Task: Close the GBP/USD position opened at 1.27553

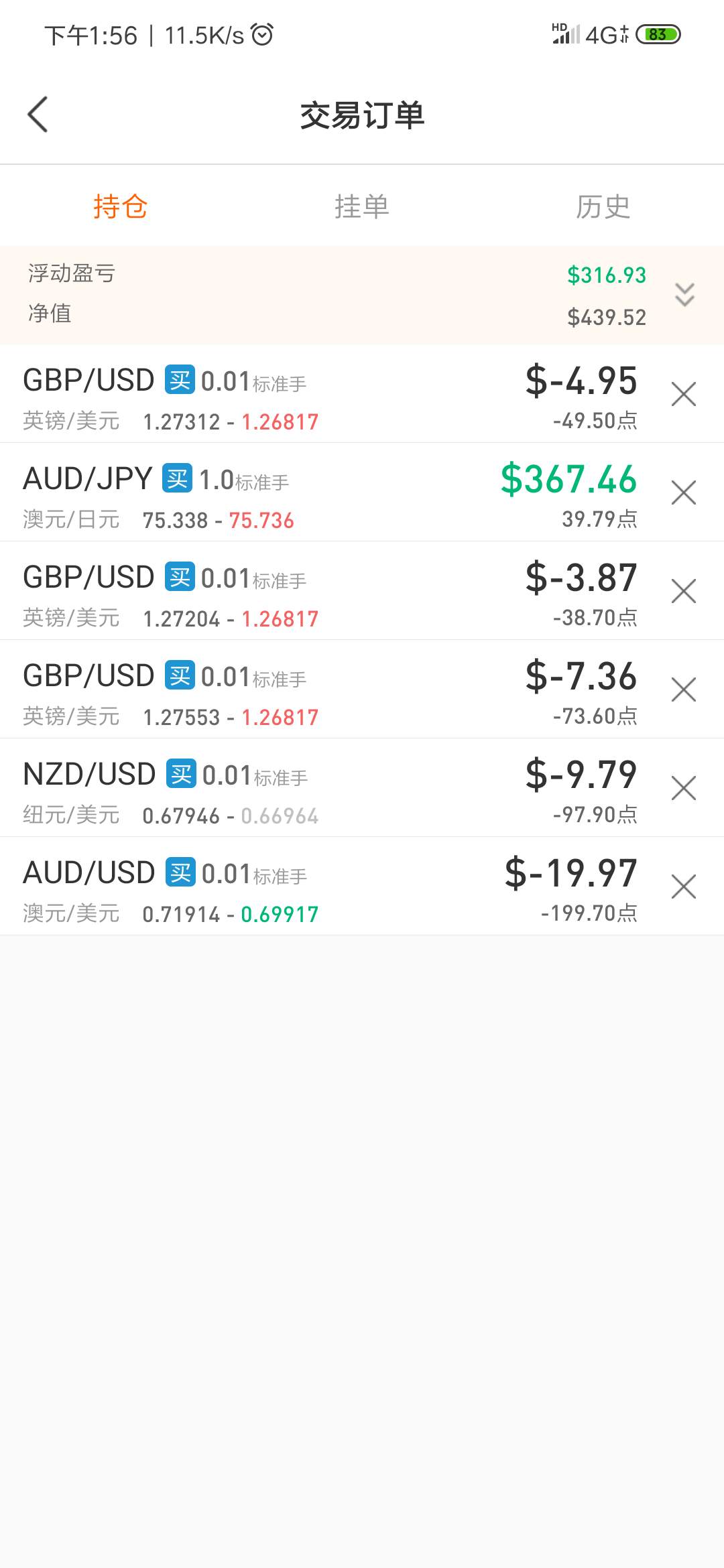Action: (x=684, y=690)
